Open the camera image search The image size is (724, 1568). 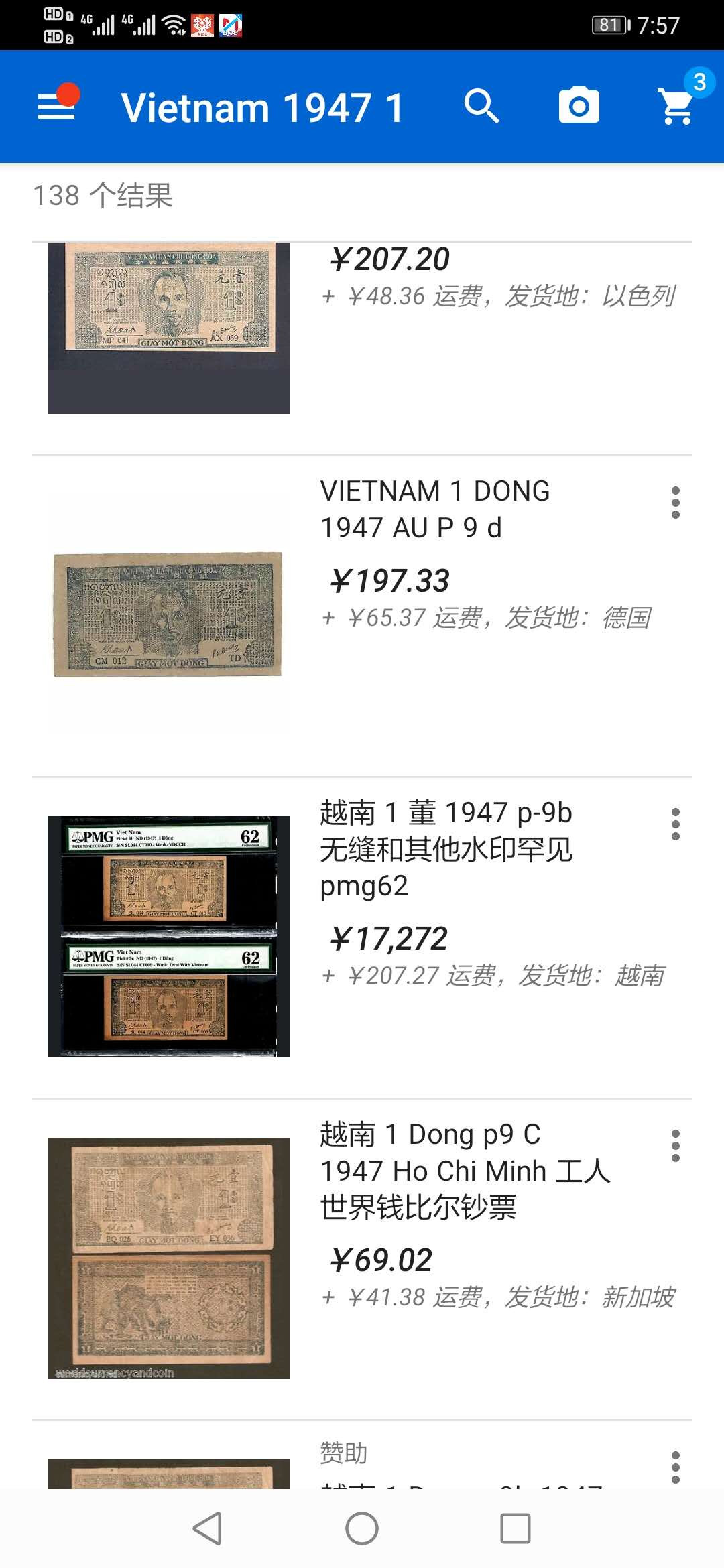(579, 105)
